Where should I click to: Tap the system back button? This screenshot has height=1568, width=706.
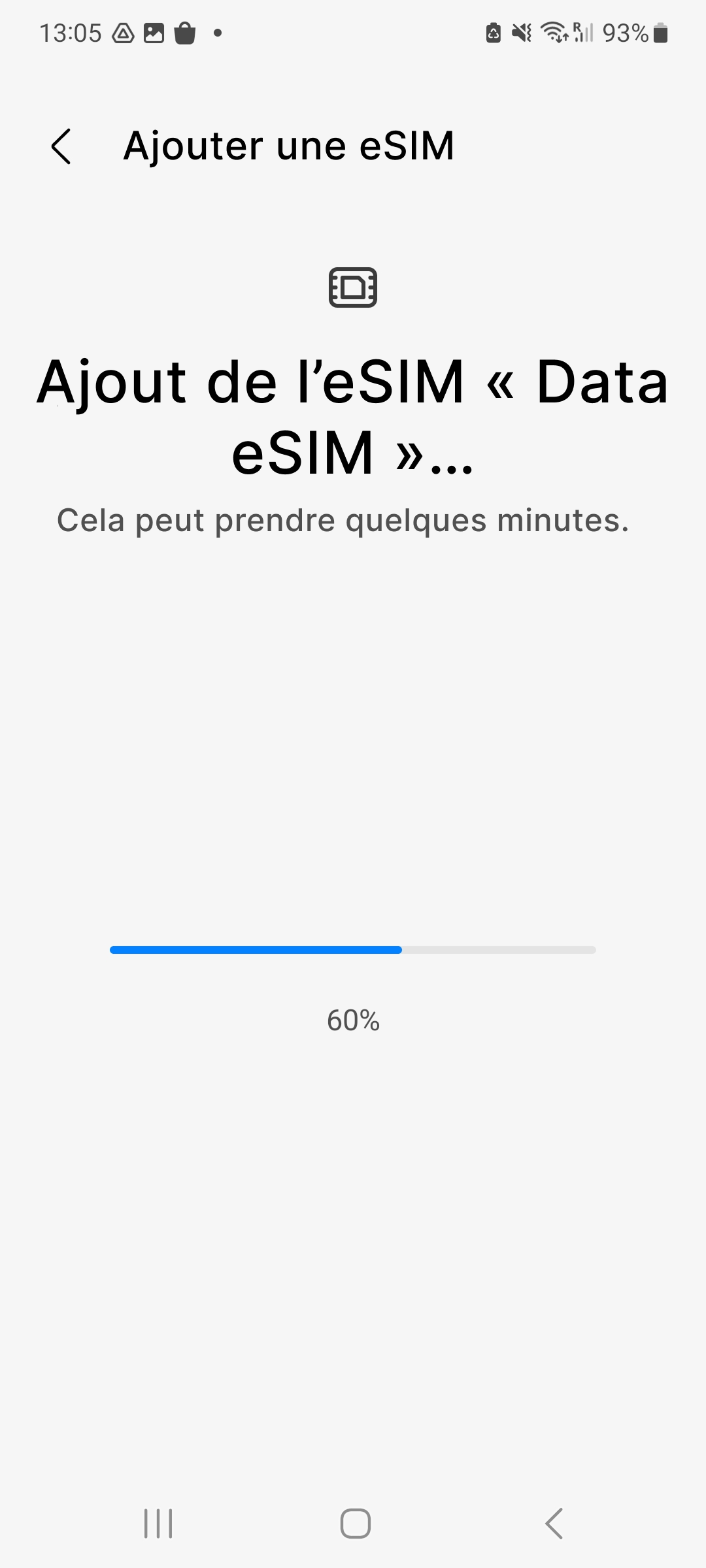click(554, 1524)
